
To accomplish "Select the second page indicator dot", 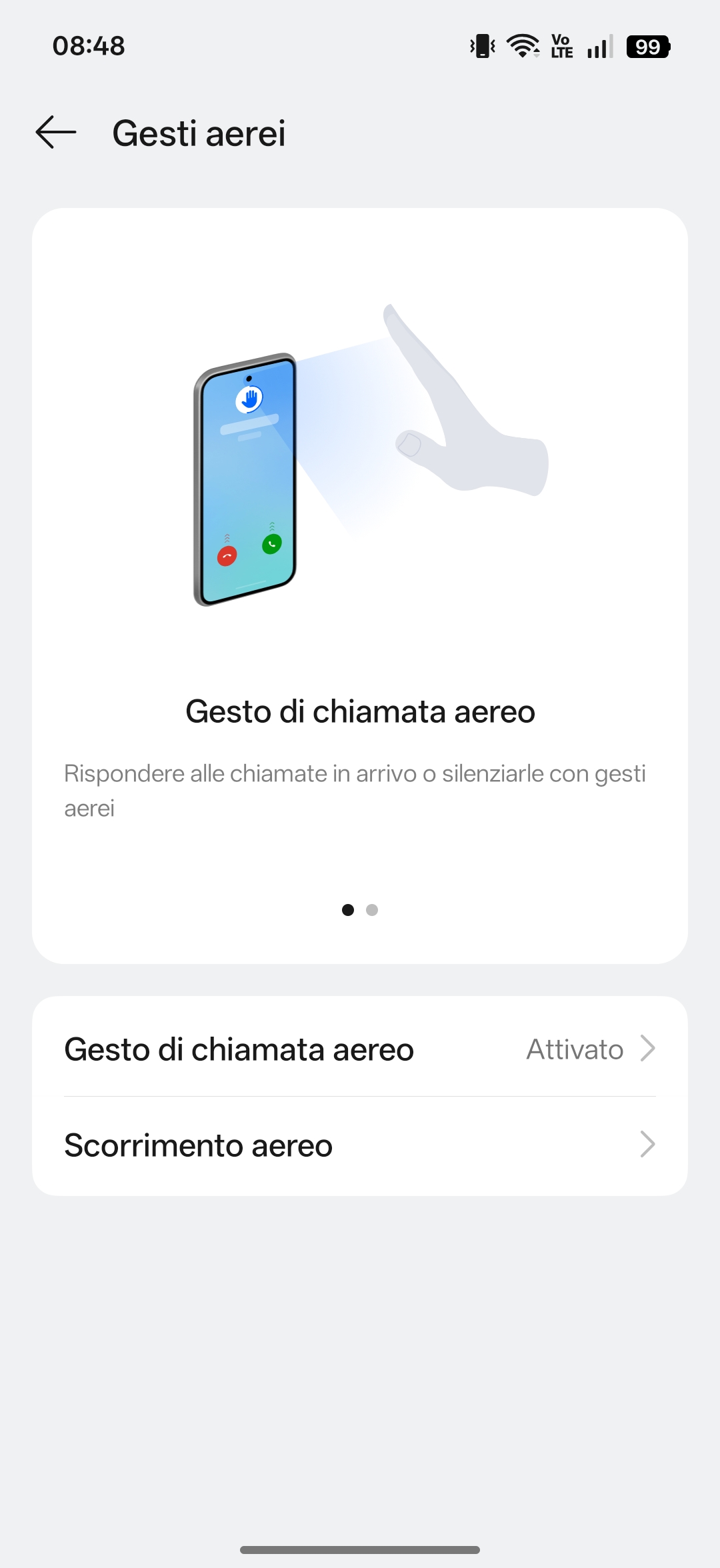I will pos(372,910).
